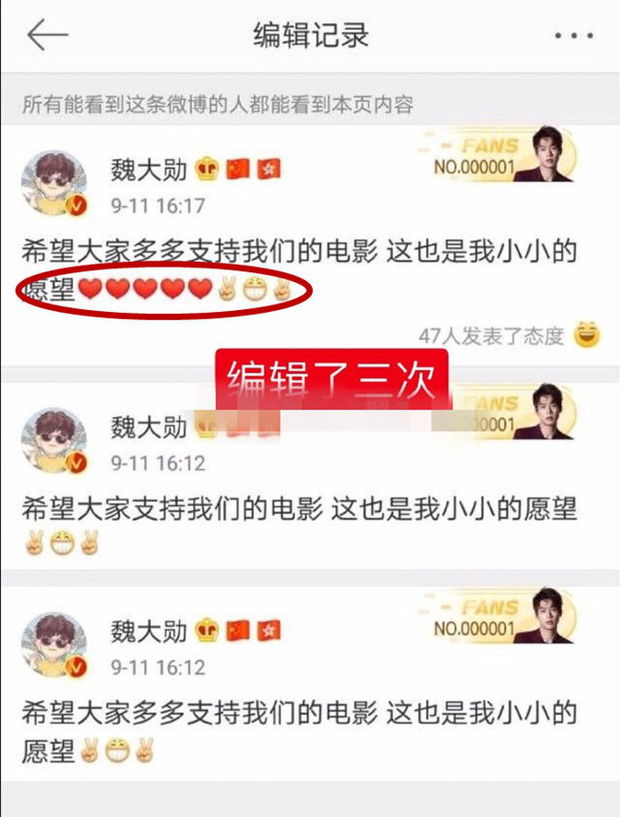Open the three-dot overflow menu
Screen dimensions: 620x817
(574, 36)
